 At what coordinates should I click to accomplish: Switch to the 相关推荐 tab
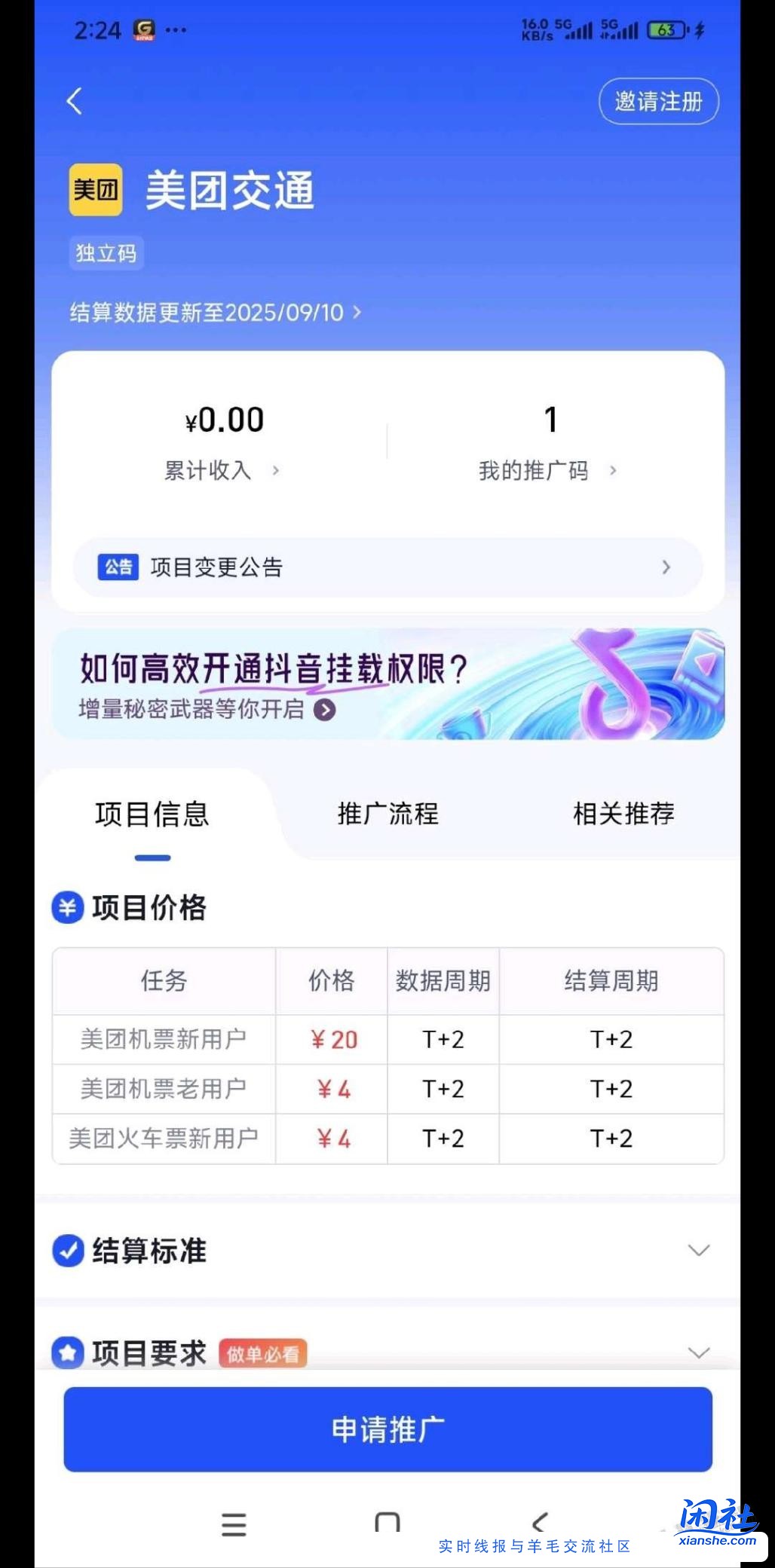[x=623, y=814]
